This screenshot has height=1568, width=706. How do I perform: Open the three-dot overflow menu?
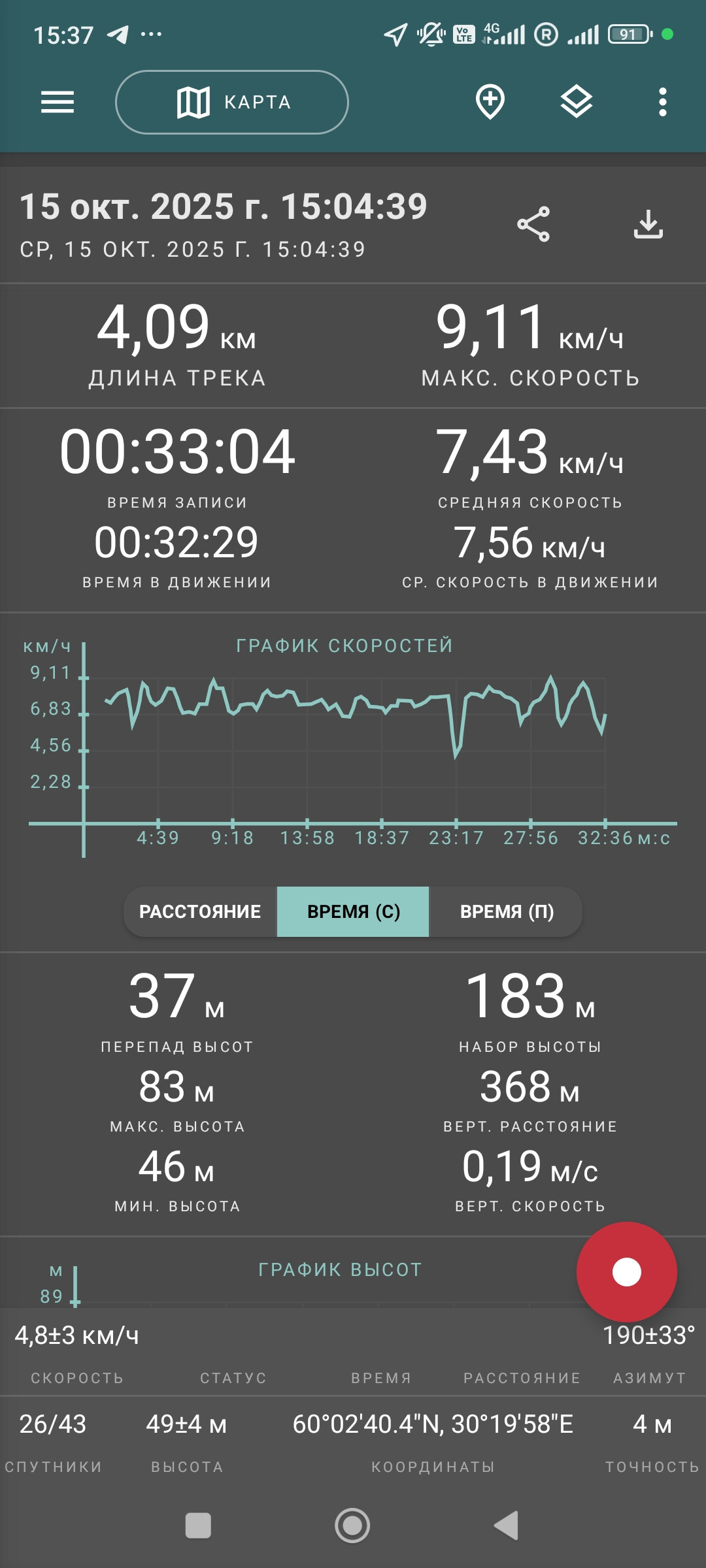pos(663,102)
